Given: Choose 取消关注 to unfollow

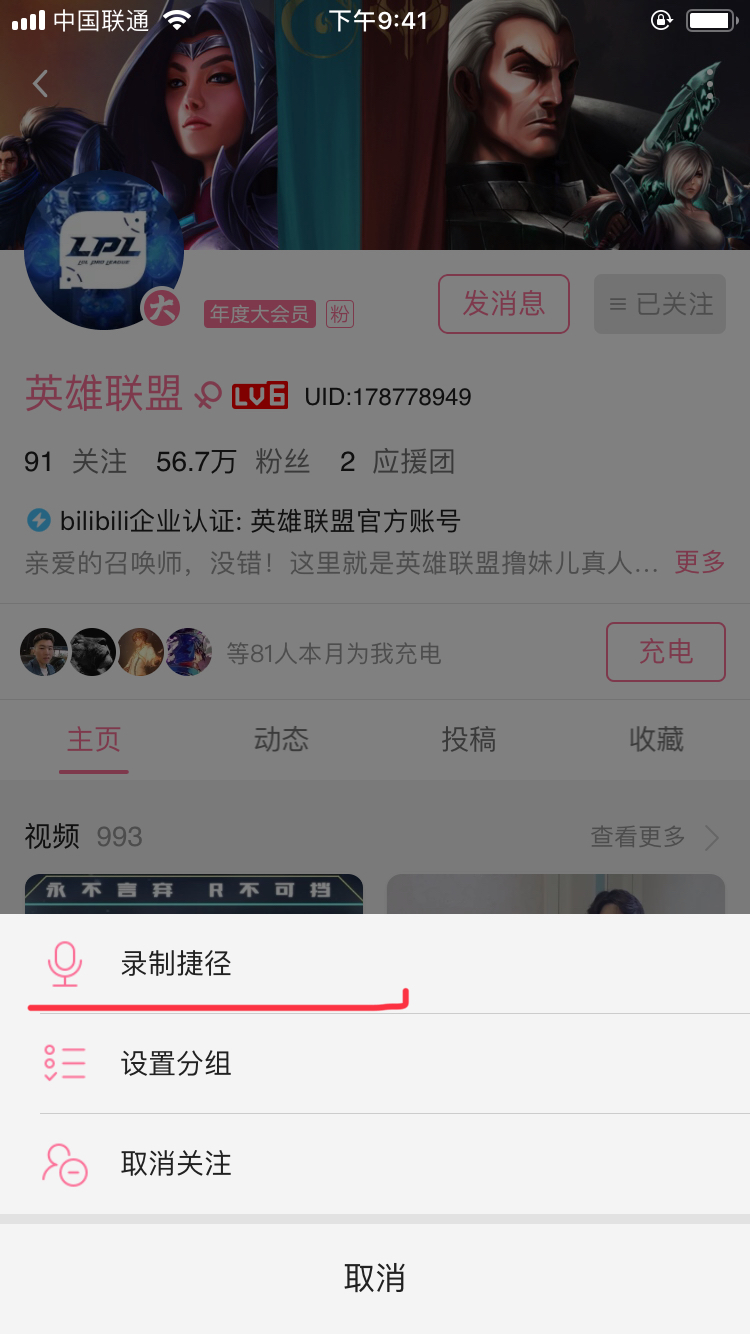Looking at the screenshot, I should tap(176, 1163).
